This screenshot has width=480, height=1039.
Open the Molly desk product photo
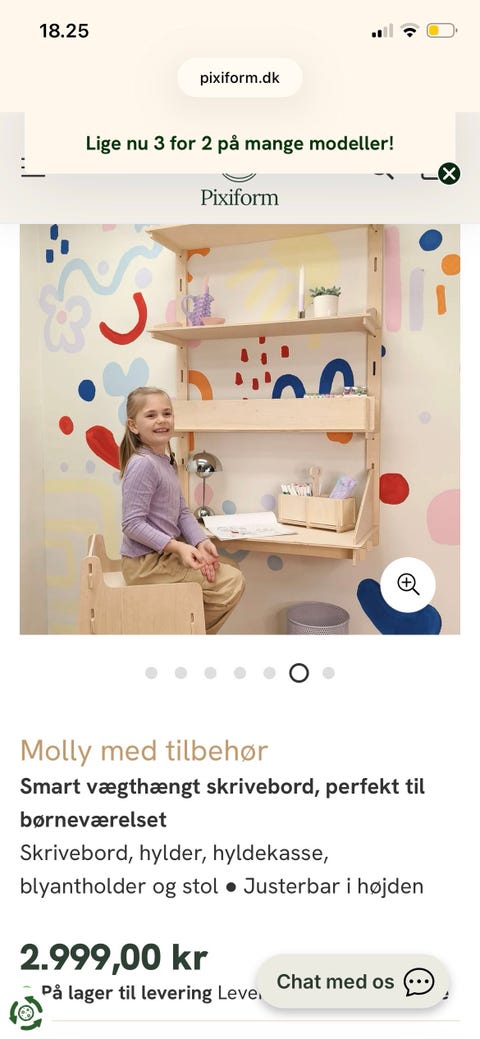240,429
